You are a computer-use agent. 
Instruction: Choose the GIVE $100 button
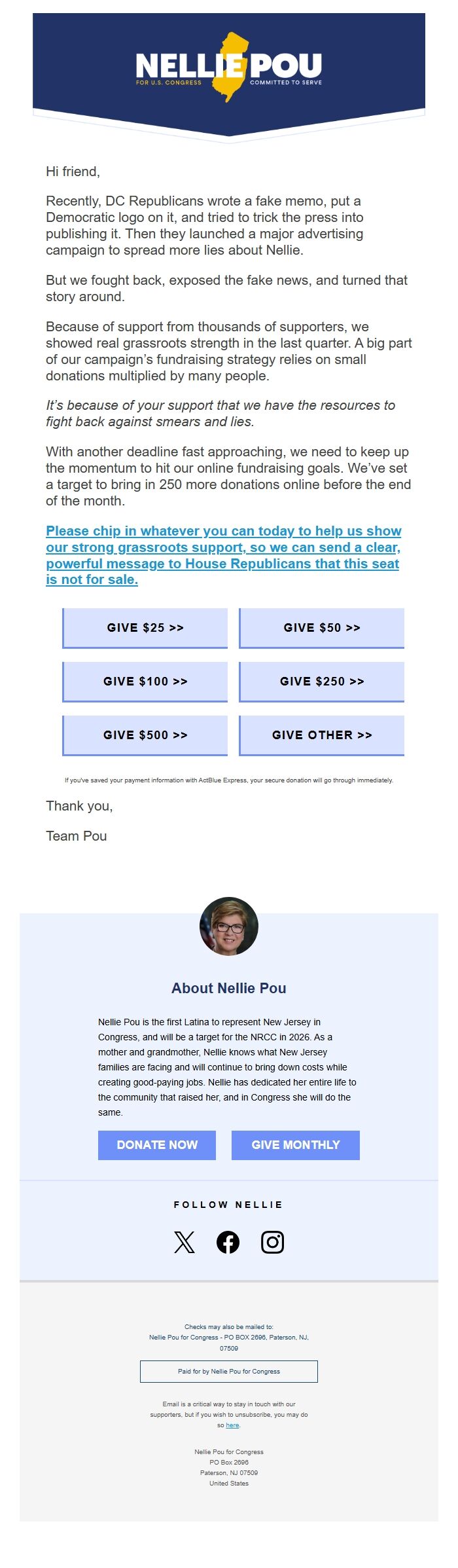pyautogui.click(x=145, y=682)
